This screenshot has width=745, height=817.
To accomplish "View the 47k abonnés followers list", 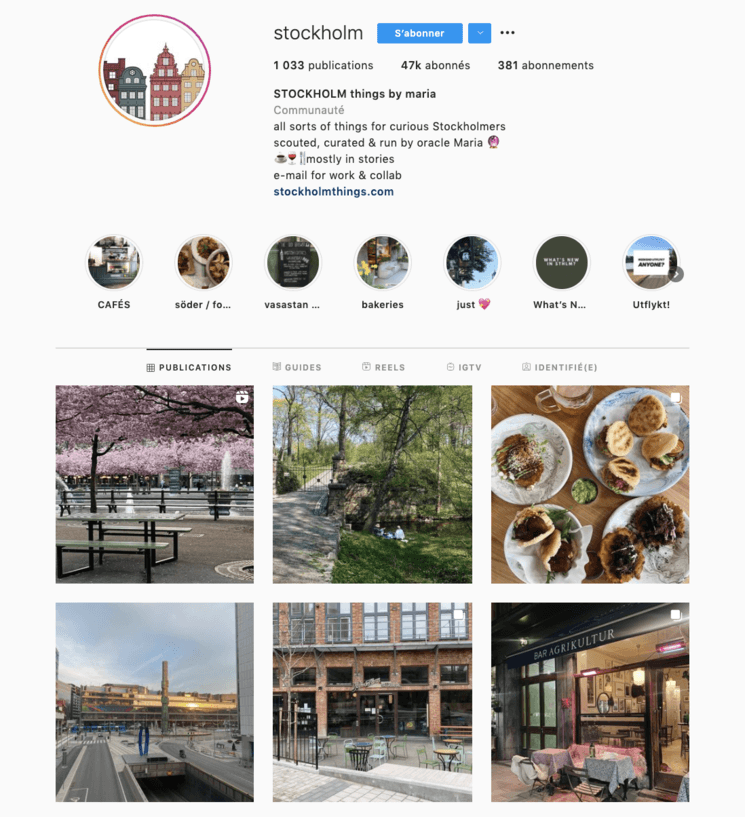I will click(435, 65).
